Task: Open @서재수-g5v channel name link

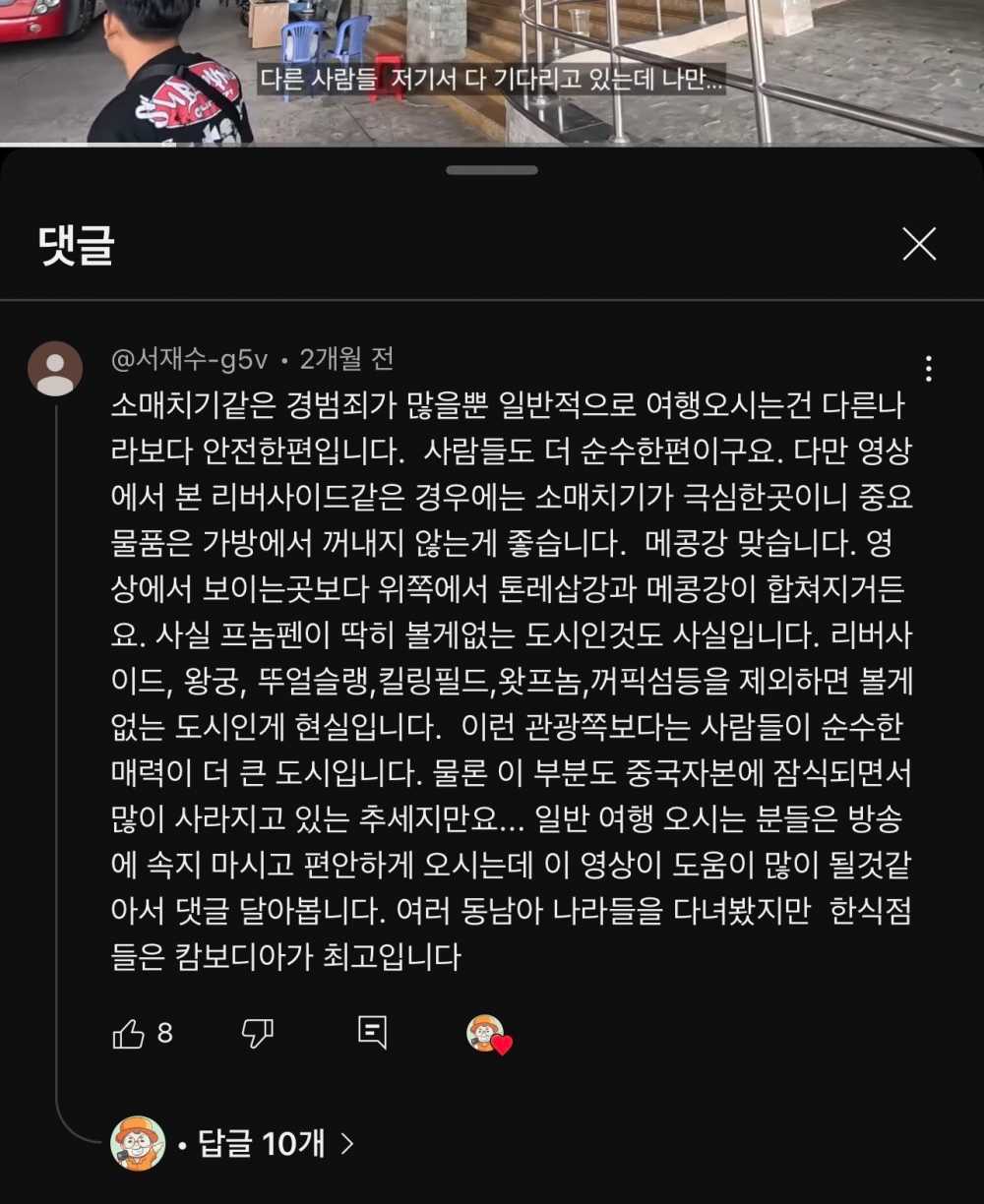Action: (190, 360)
